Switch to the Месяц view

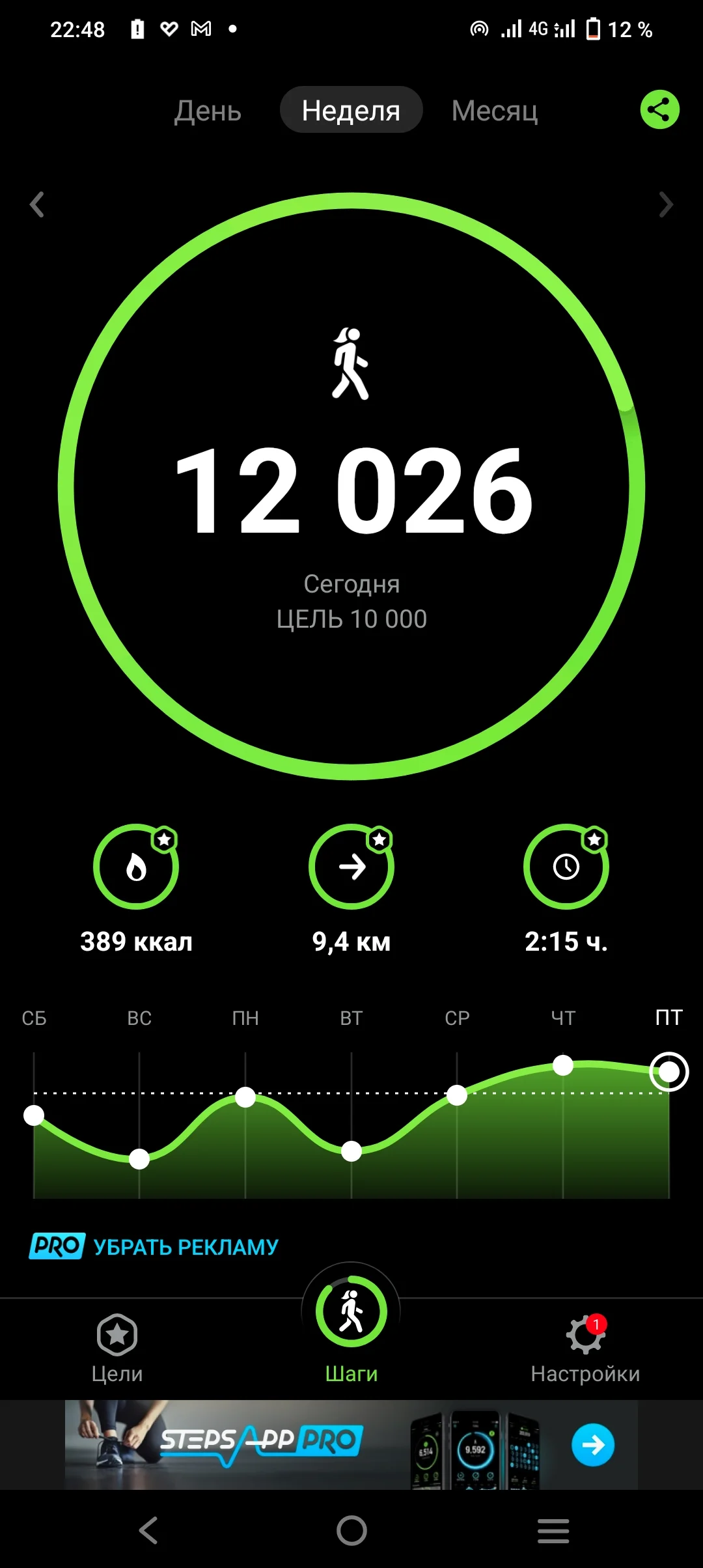[495, 111]
